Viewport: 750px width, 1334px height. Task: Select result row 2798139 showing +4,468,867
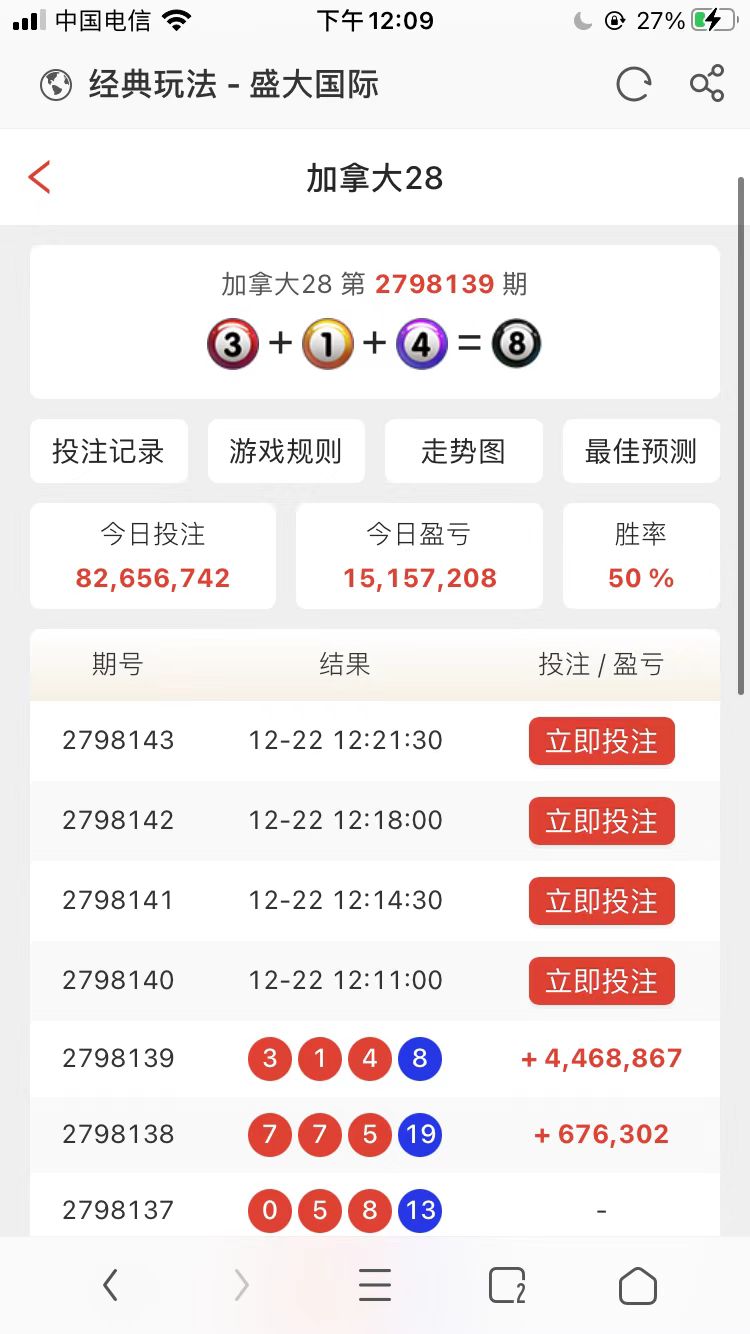pos(375,1058)
